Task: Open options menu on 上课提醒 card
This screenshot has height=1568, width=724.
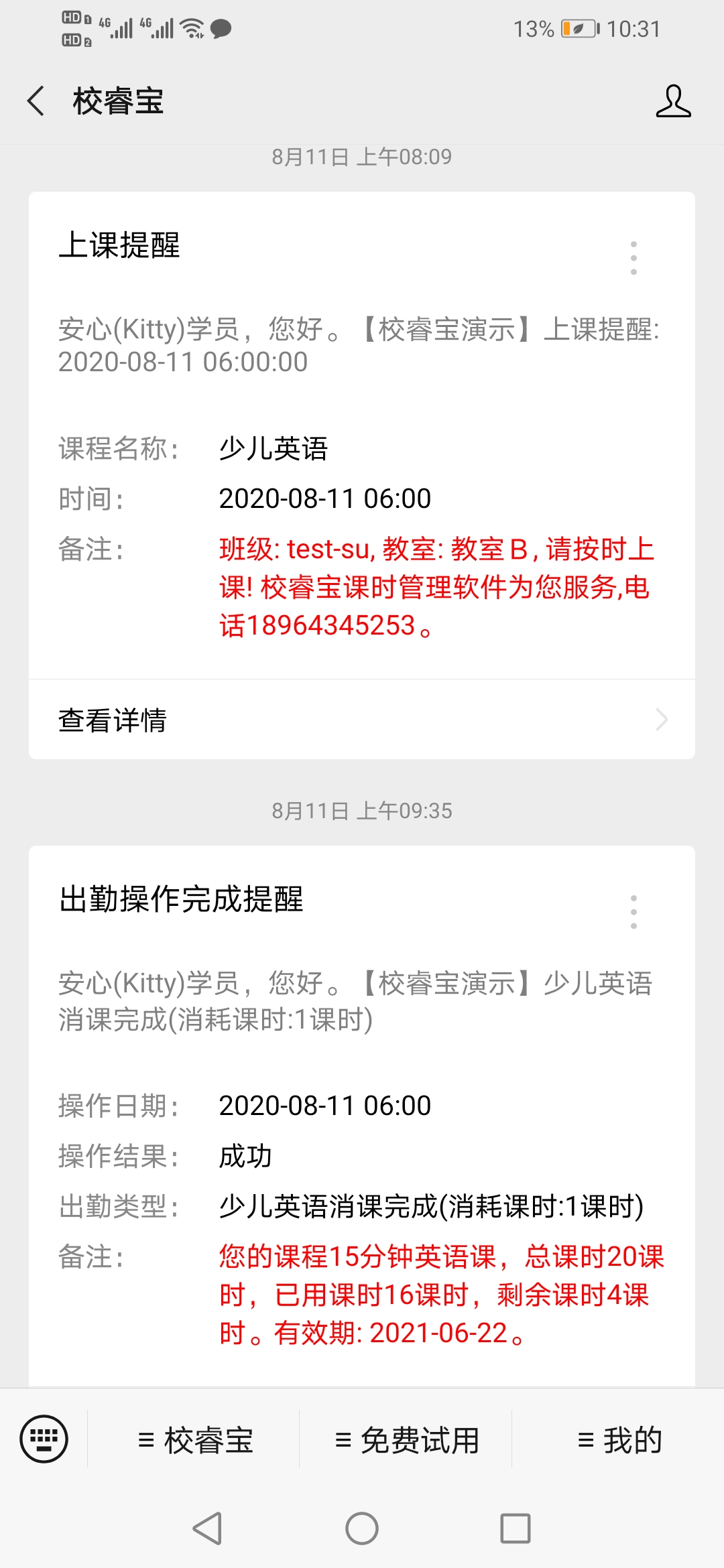Action: point(633,258)
